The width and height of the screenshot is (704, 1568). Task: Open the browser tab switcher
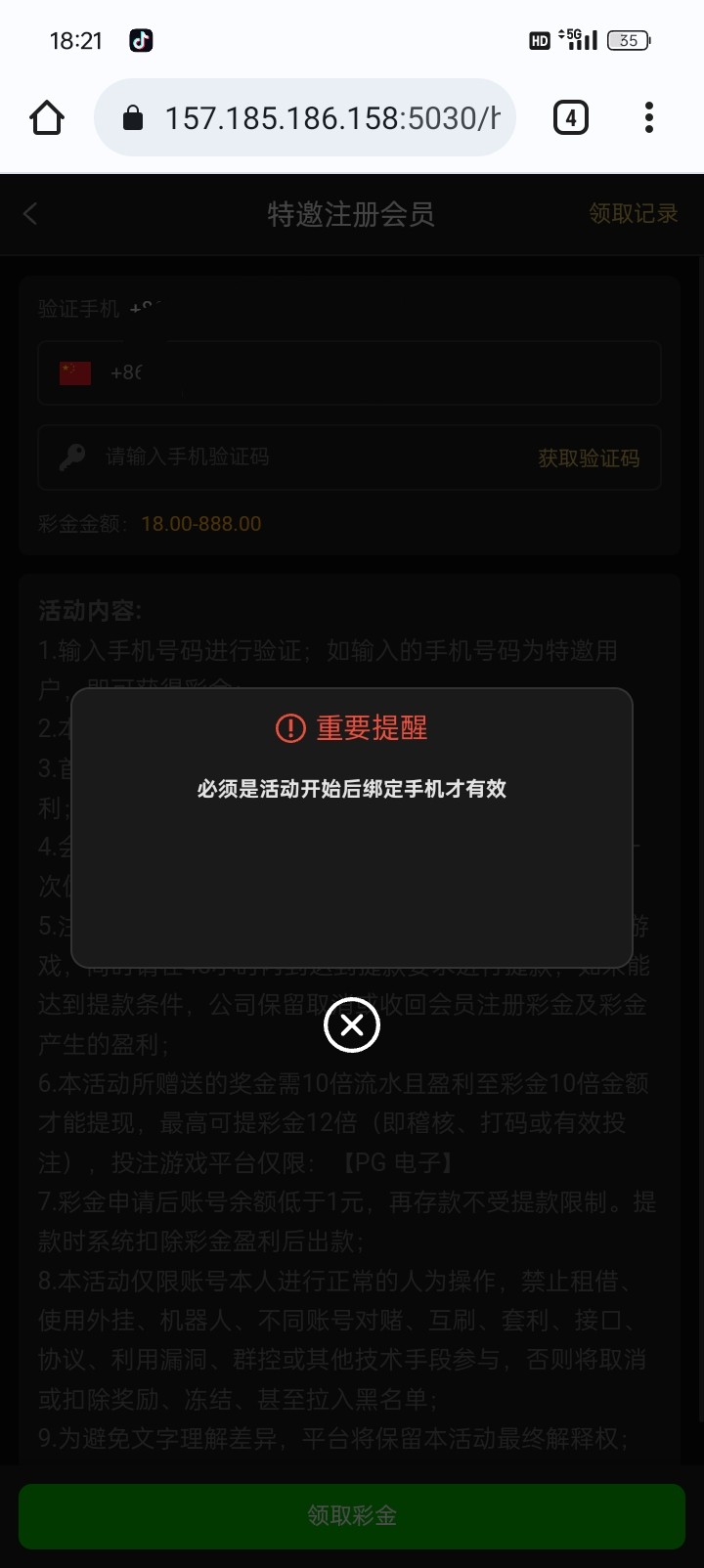point(571,118)
